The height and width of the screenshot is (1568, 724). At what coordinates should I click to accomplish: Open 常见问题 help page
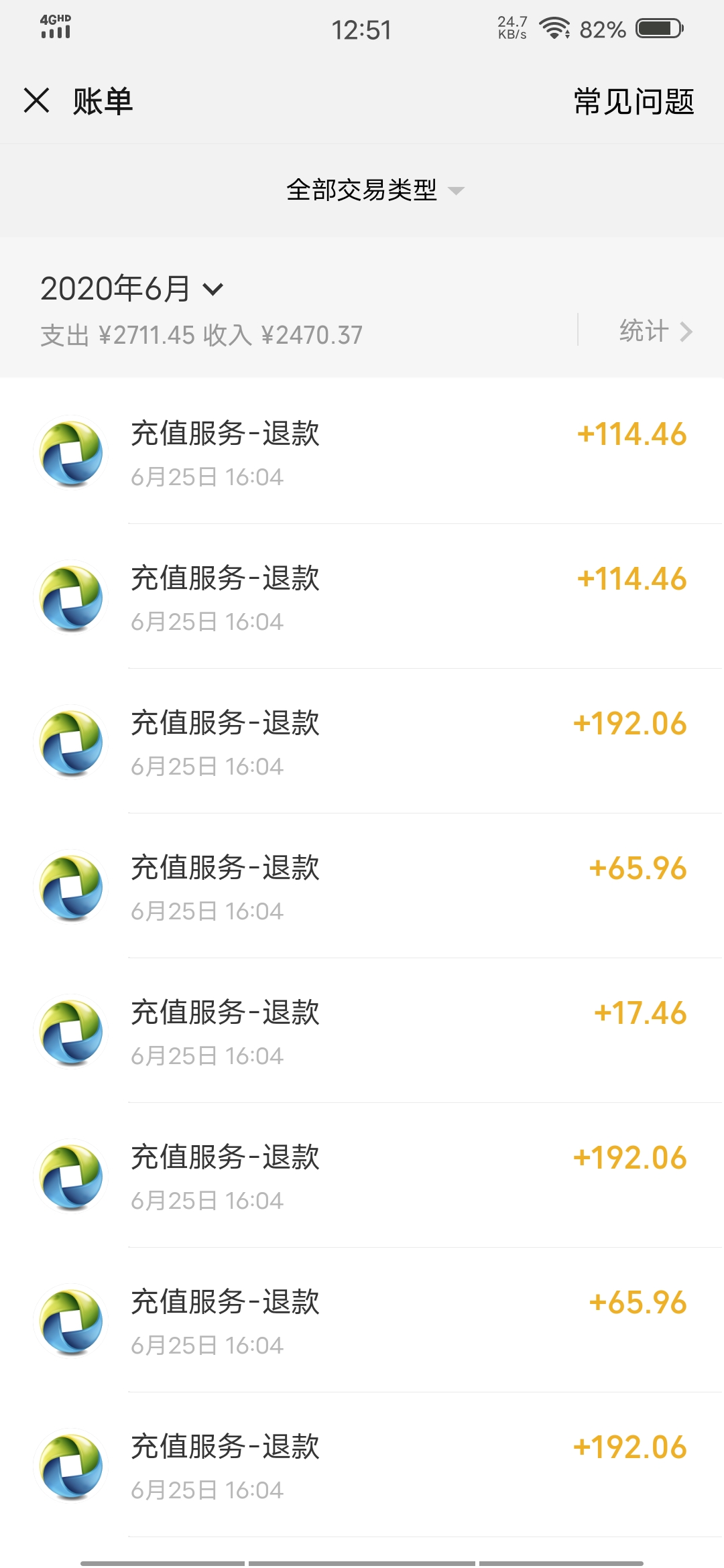(x=633, y=102)
